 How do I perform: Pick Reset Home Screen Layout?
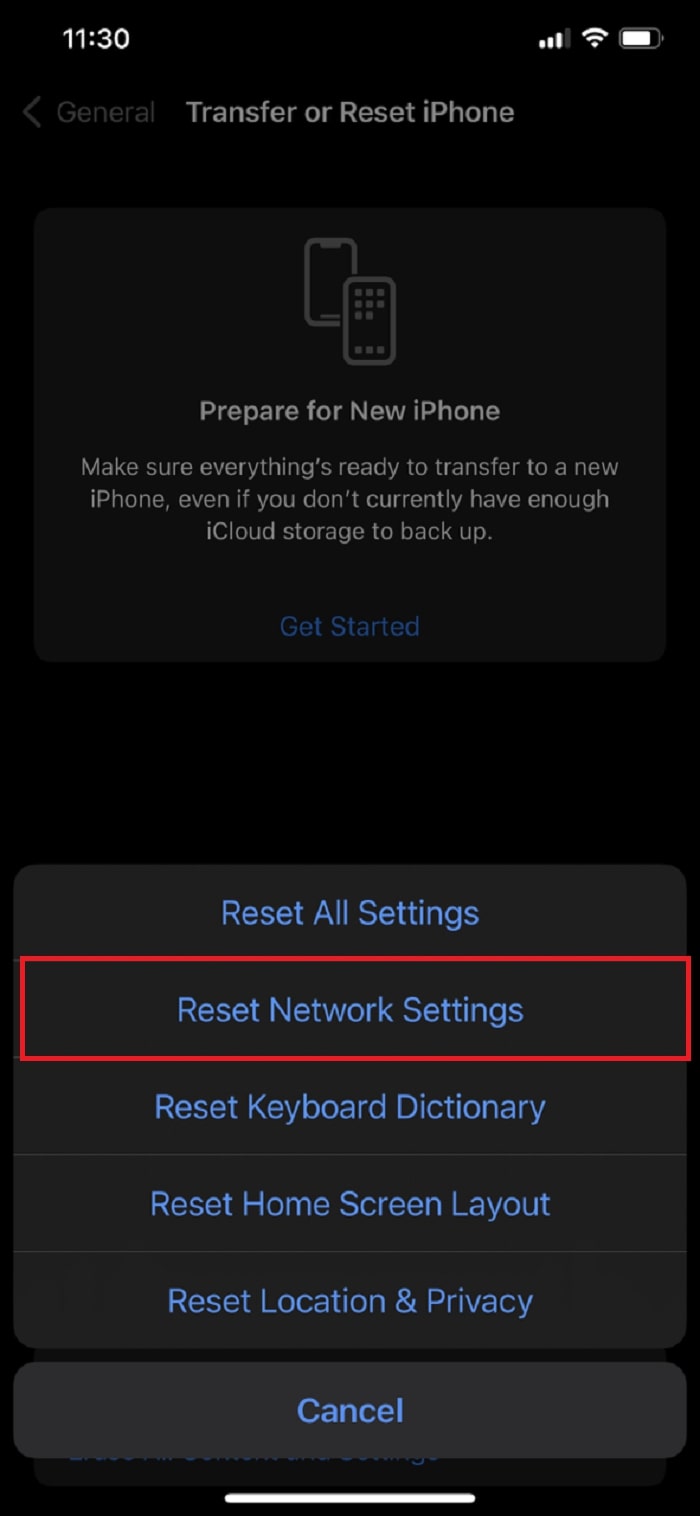coord(350,1203)
